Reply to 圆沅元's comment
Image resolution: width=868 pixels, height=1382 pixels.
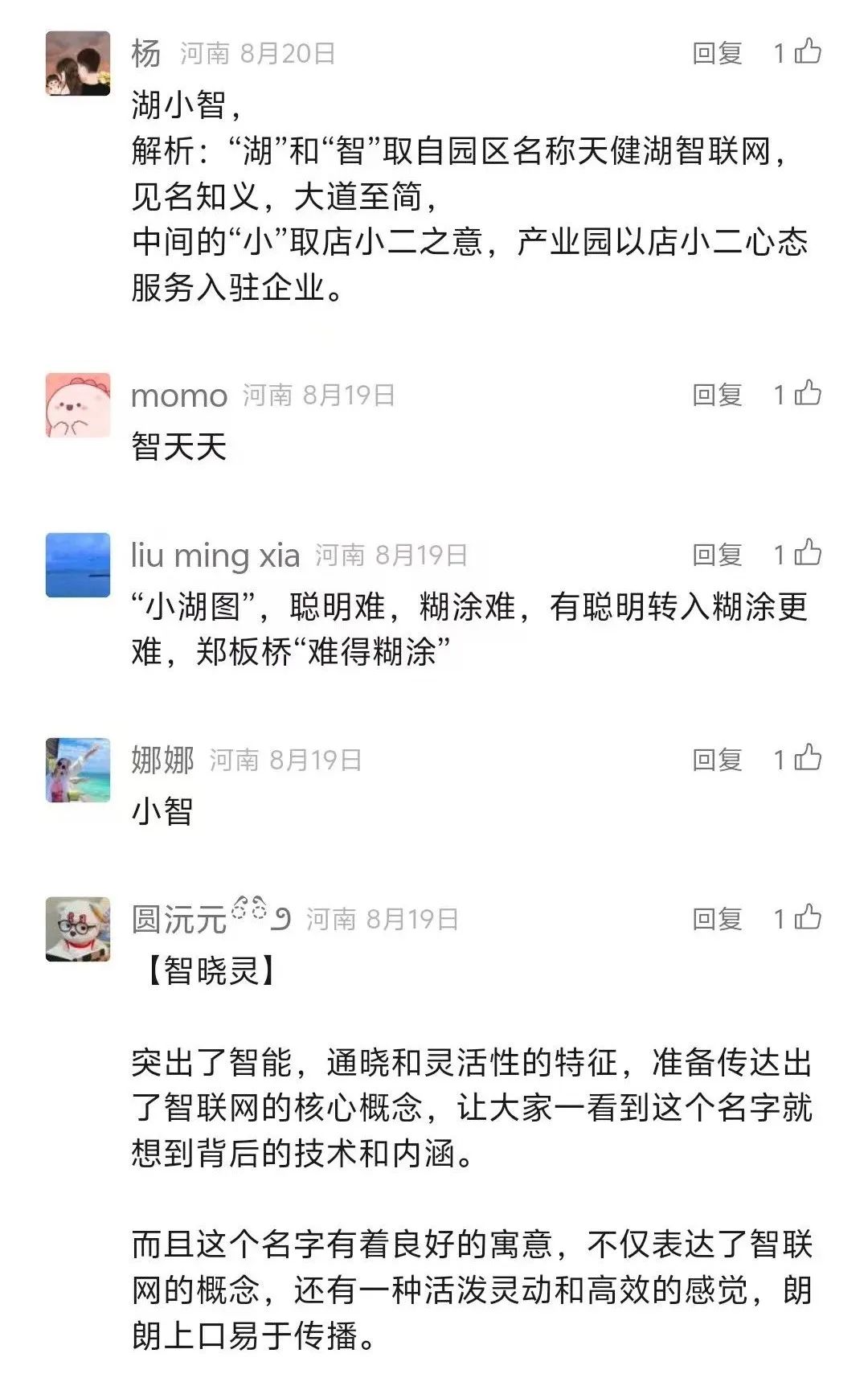(717, 919)
